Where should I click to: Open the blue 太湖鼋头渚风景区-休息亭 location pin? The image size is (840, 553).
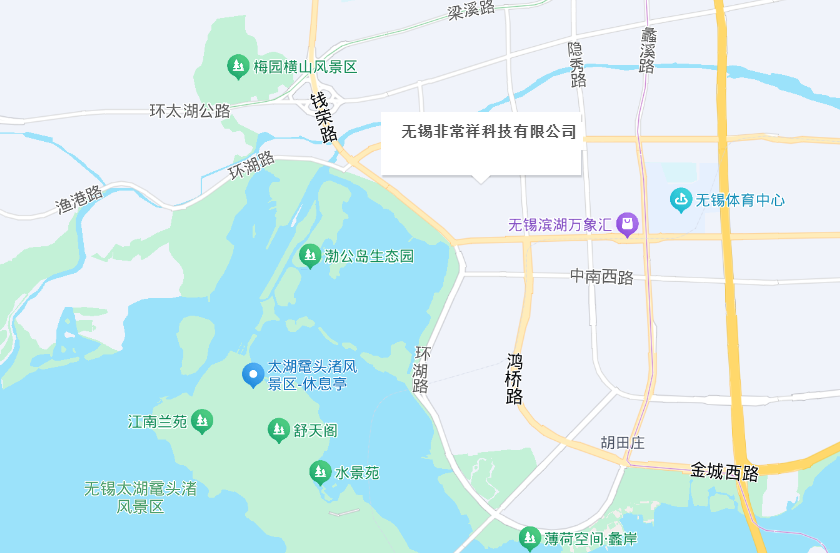tap(253, 376)
